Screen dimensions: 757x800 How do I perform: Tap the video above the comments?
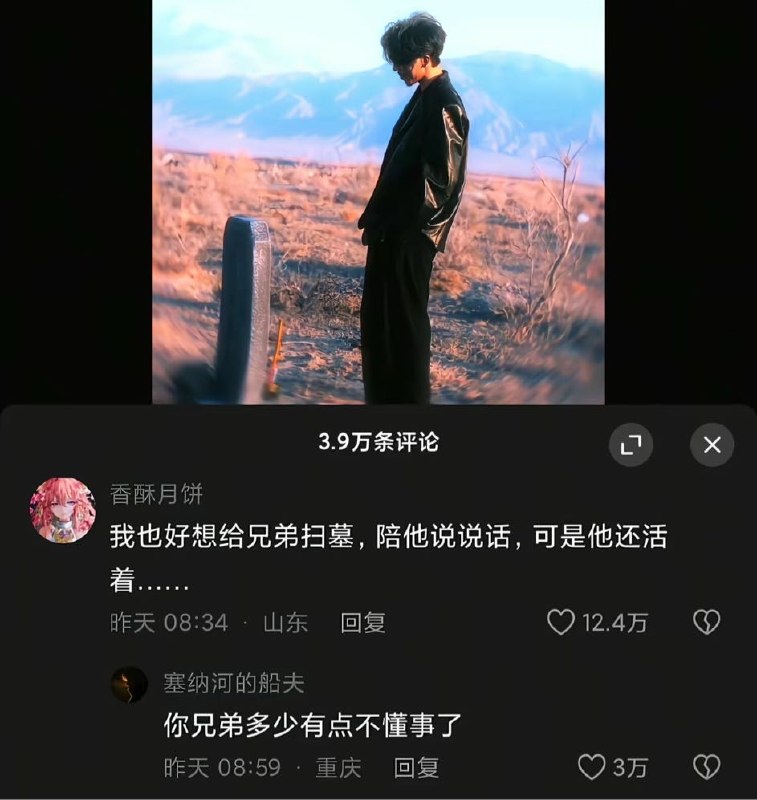[x=378, y=200]
